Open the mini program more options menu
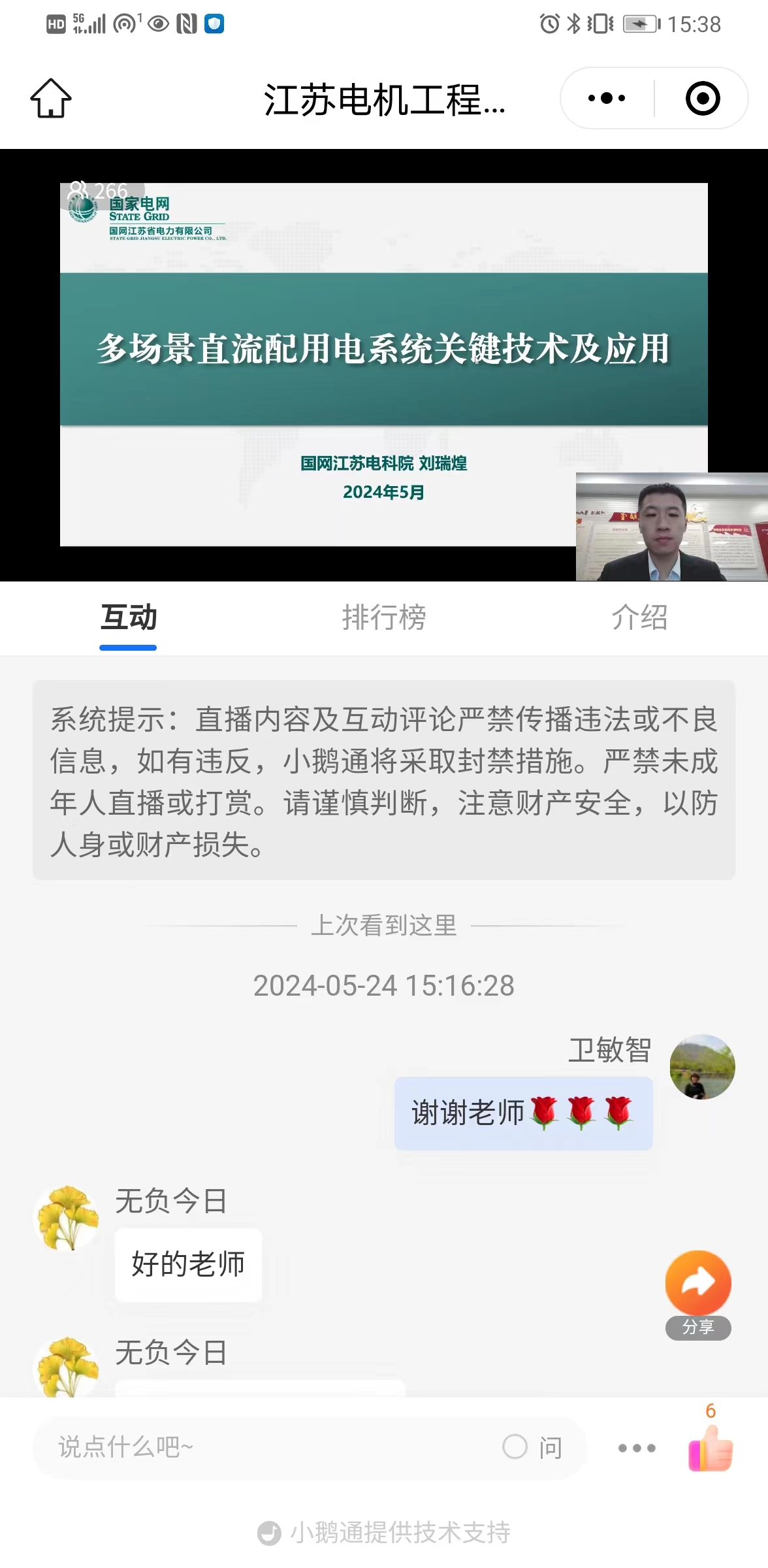This screenshot has width=768, height=1568. coord(607,99)
